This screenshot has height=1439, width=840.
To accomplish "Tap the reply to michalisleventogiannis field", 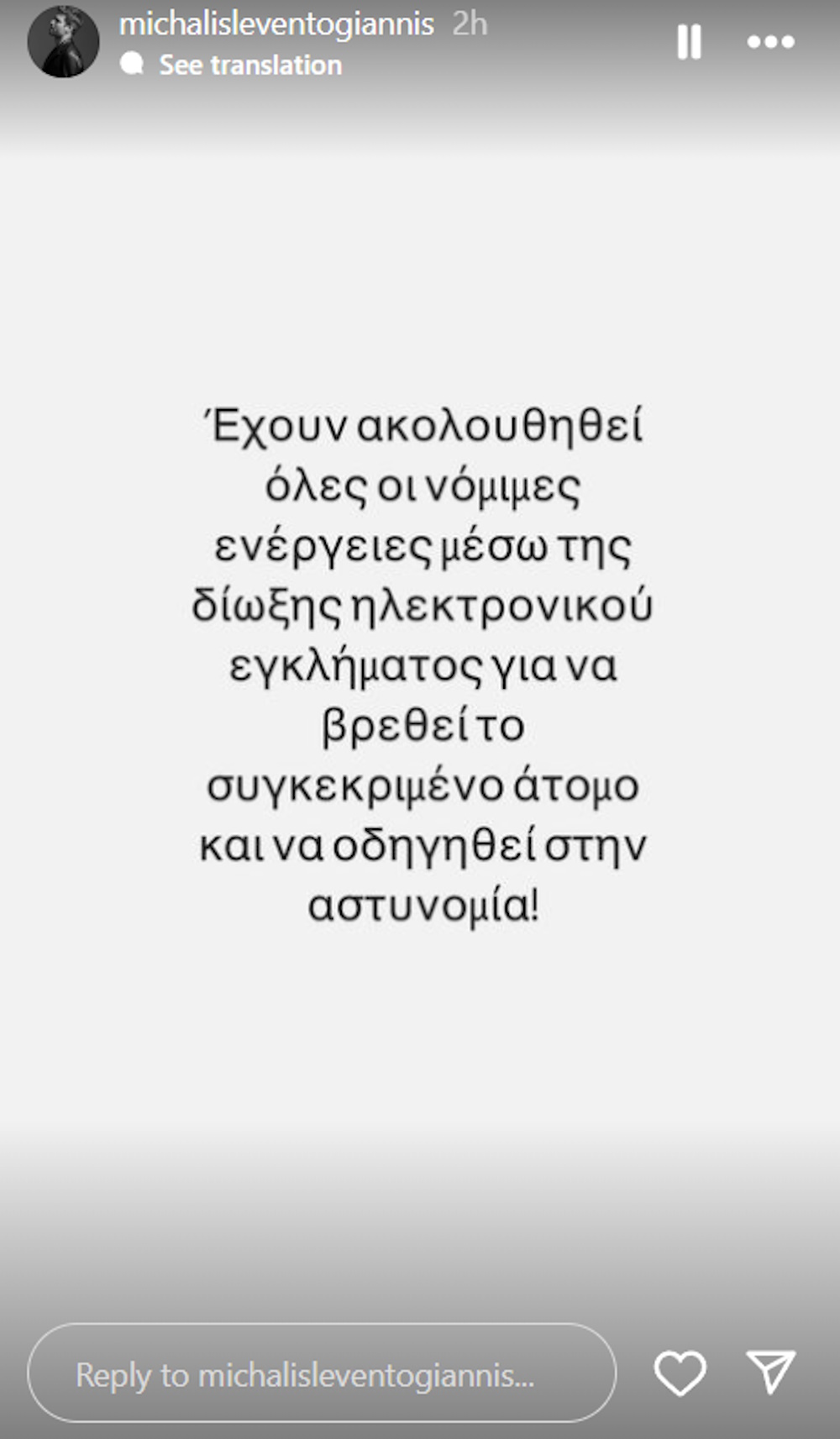I will [322, 1373].
